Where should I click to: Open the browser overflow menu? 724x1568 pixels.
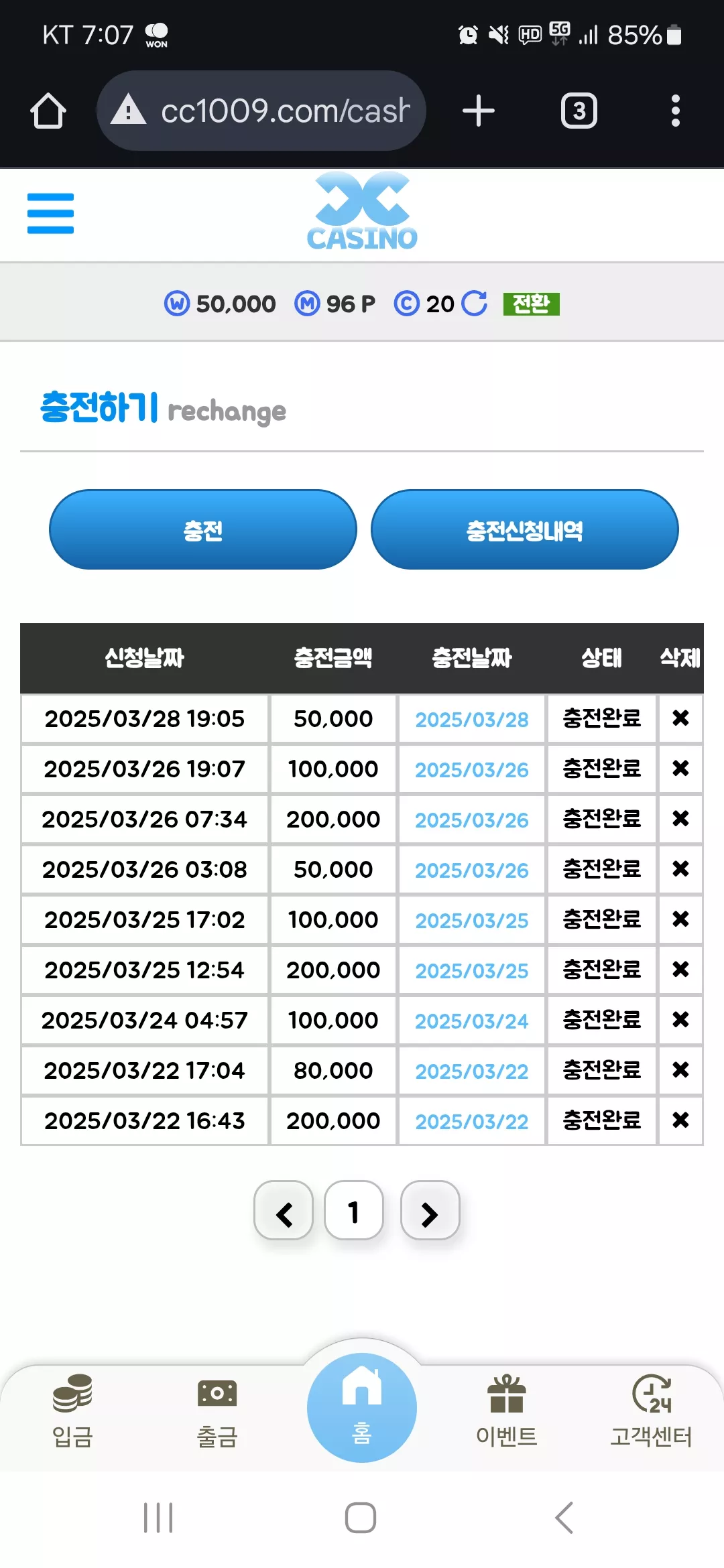click(x=675, y=111)
